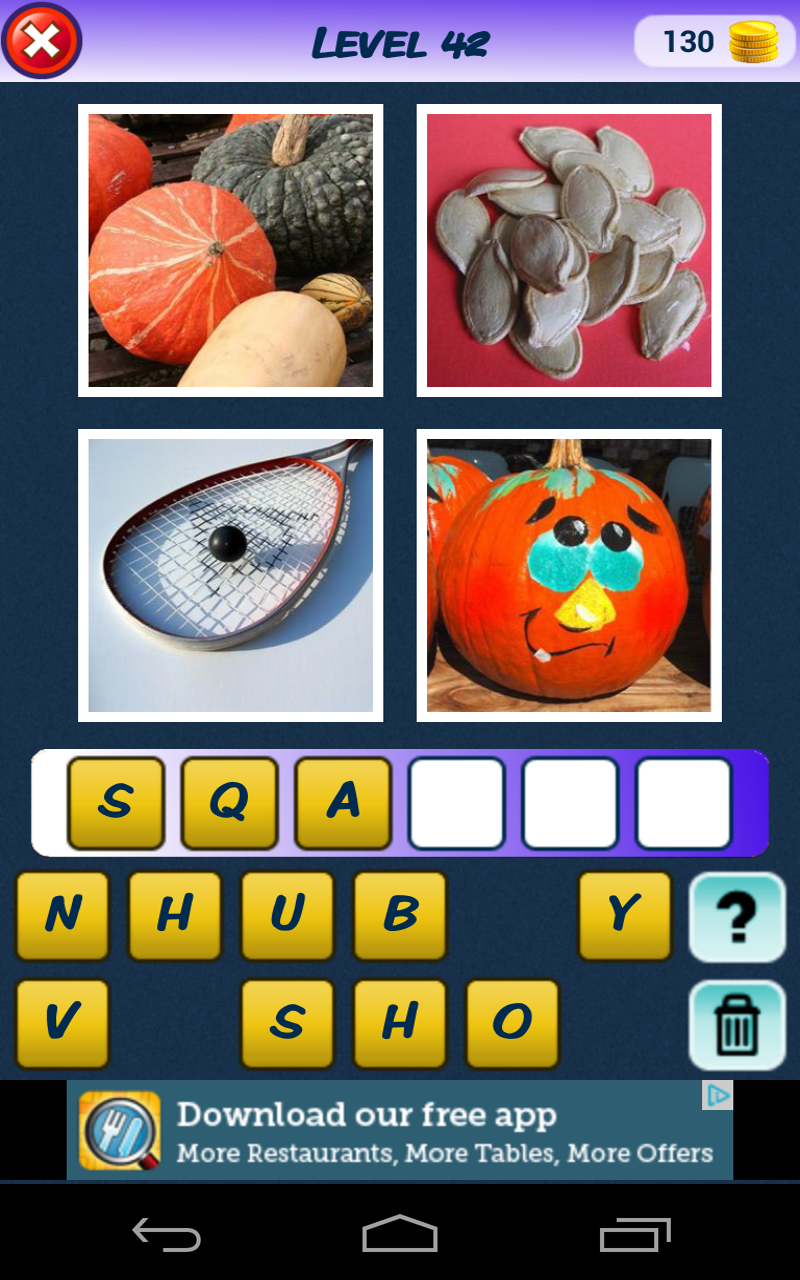The height and width of the screenshot is (1280, 800).
Task: Remove the placed letter Q from the answer
Action: pos(230,802)
